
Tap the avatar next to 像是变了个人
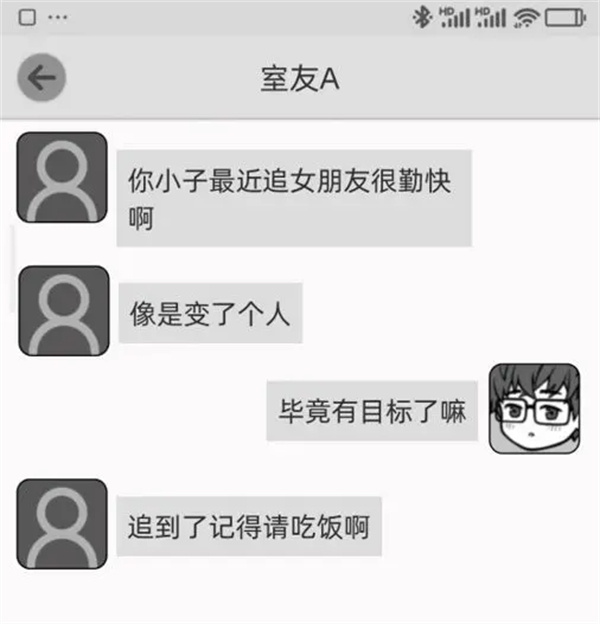[x=62, y=311]
